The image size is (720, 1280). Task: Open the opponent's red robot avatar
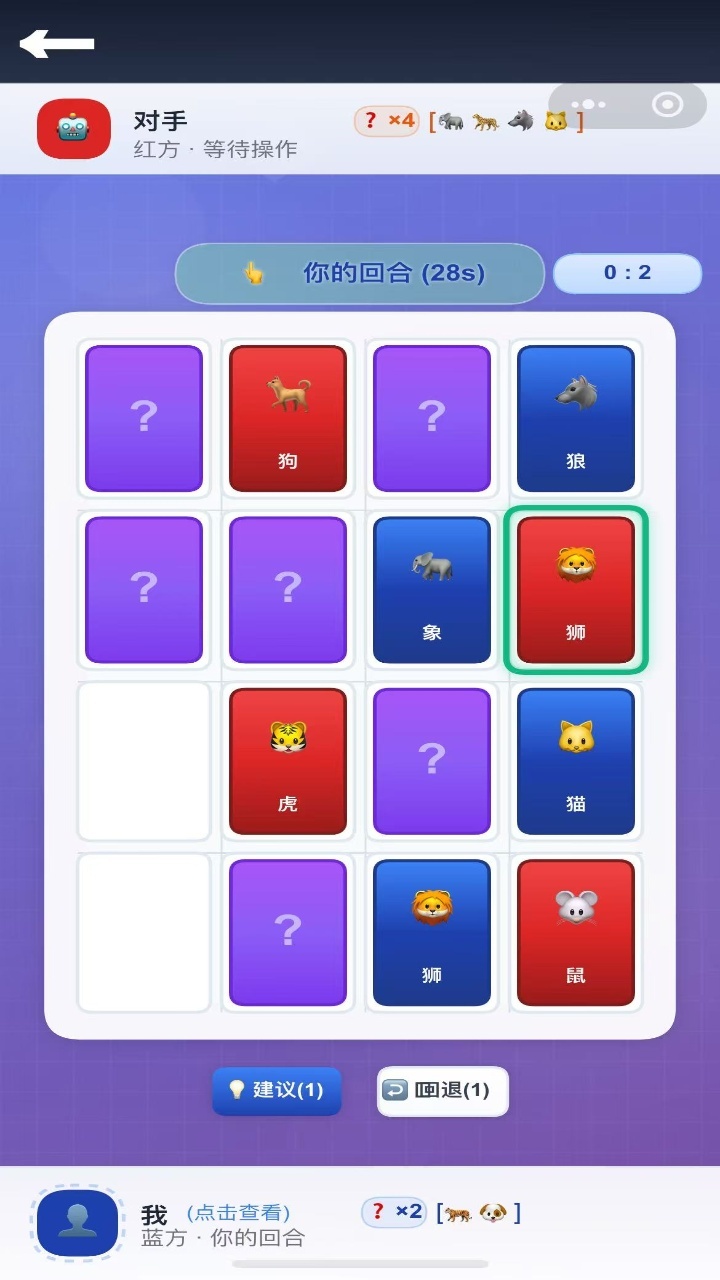[x=73, y=129]
